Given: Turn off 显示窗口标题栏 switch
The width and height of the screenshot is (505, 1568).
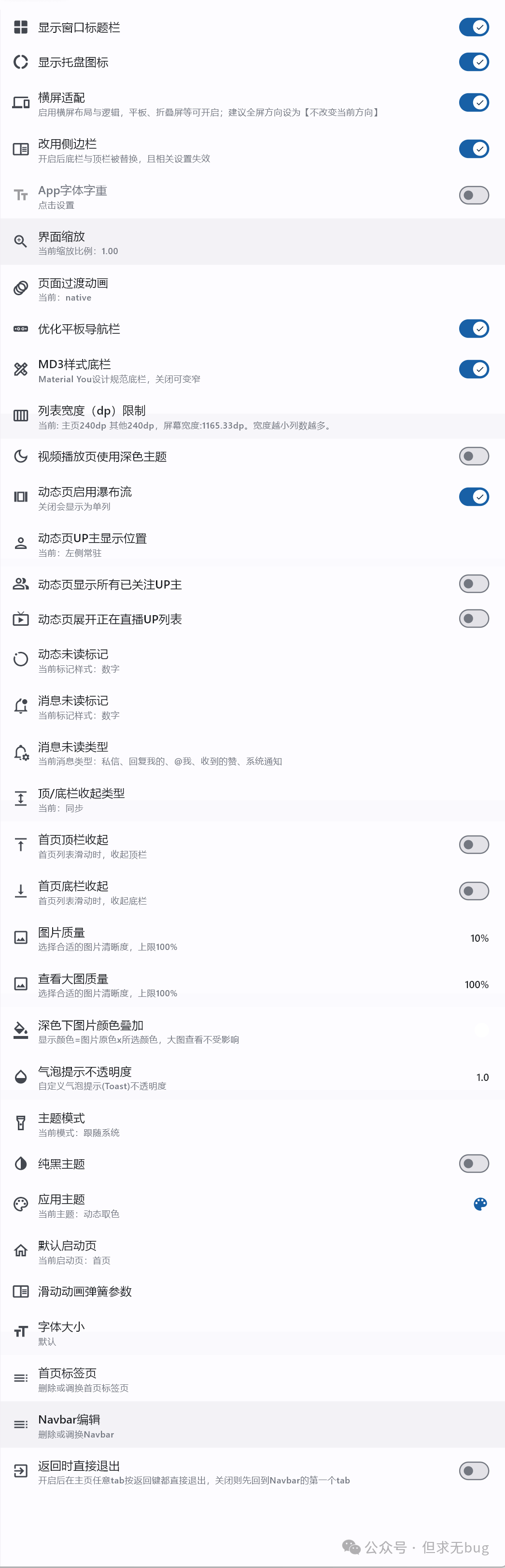Looking at the screenshot, I should click(473, 28).
